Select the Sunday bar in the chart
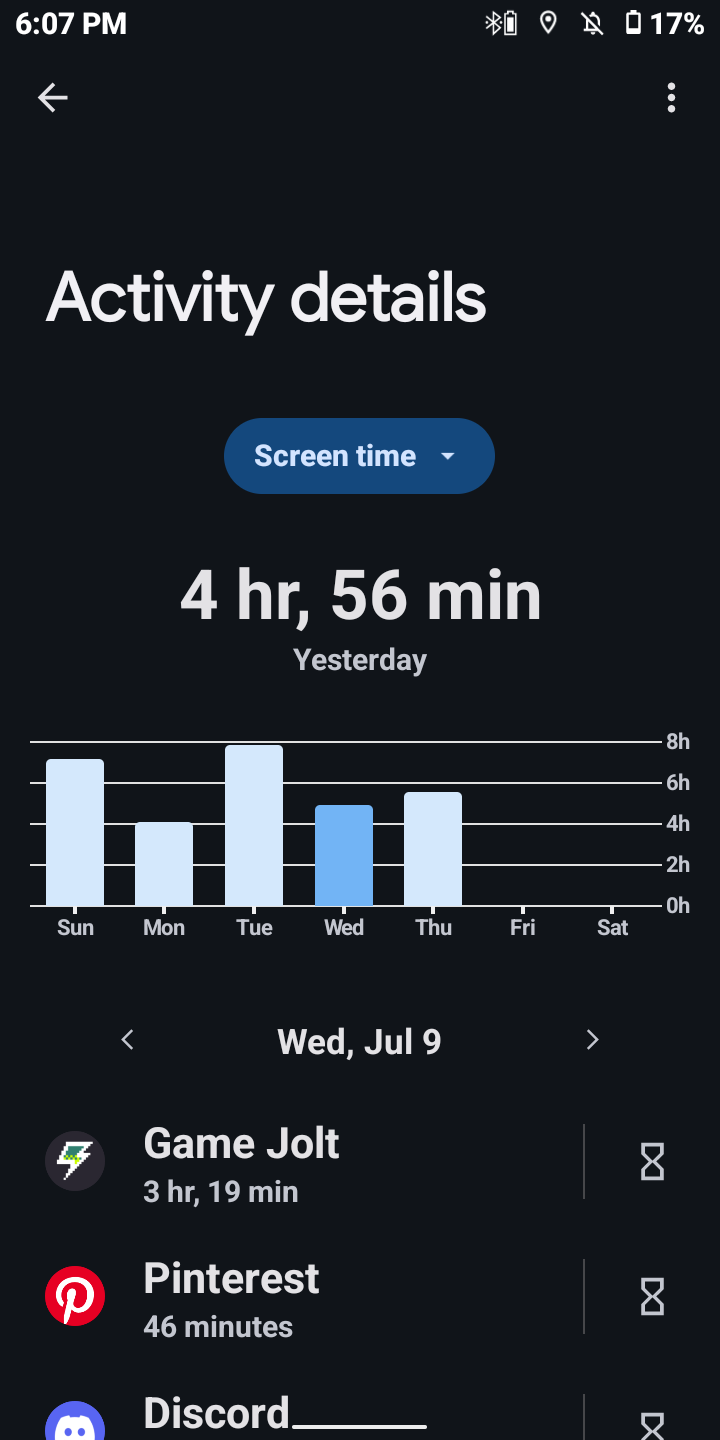Screen dimensions: 720x1440 (x=75, y=832)
